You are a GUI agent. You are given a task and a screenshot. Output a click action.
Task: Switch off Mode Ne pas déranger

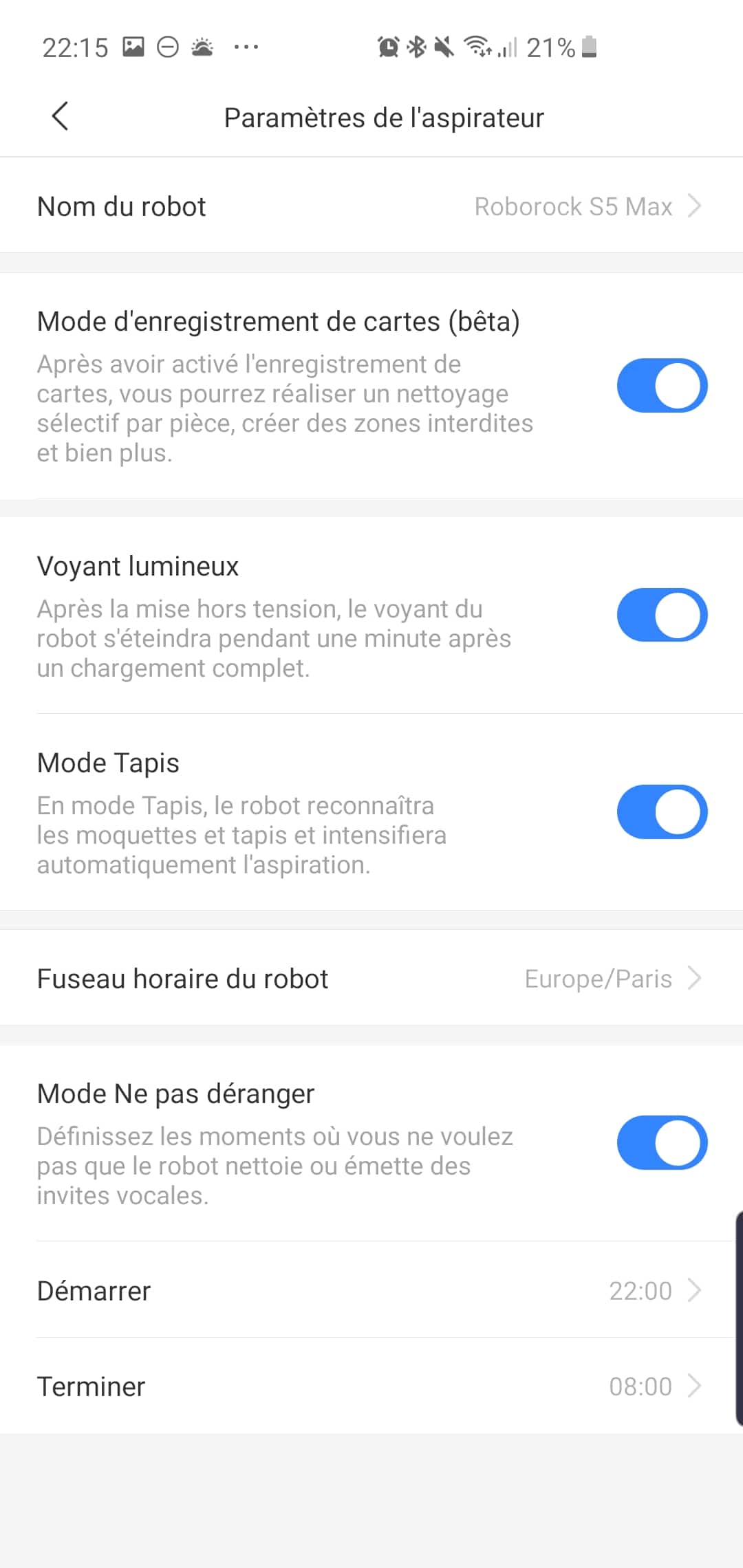coord(662,1142)
